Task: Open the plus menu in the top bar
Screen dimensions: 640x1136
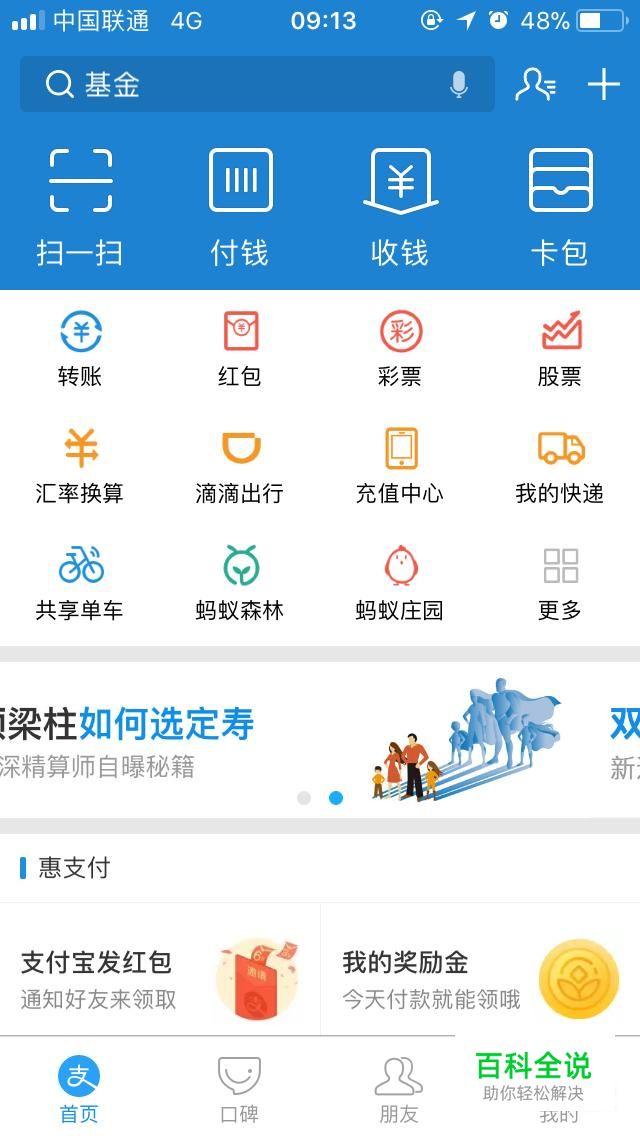Action: point(604,85)
